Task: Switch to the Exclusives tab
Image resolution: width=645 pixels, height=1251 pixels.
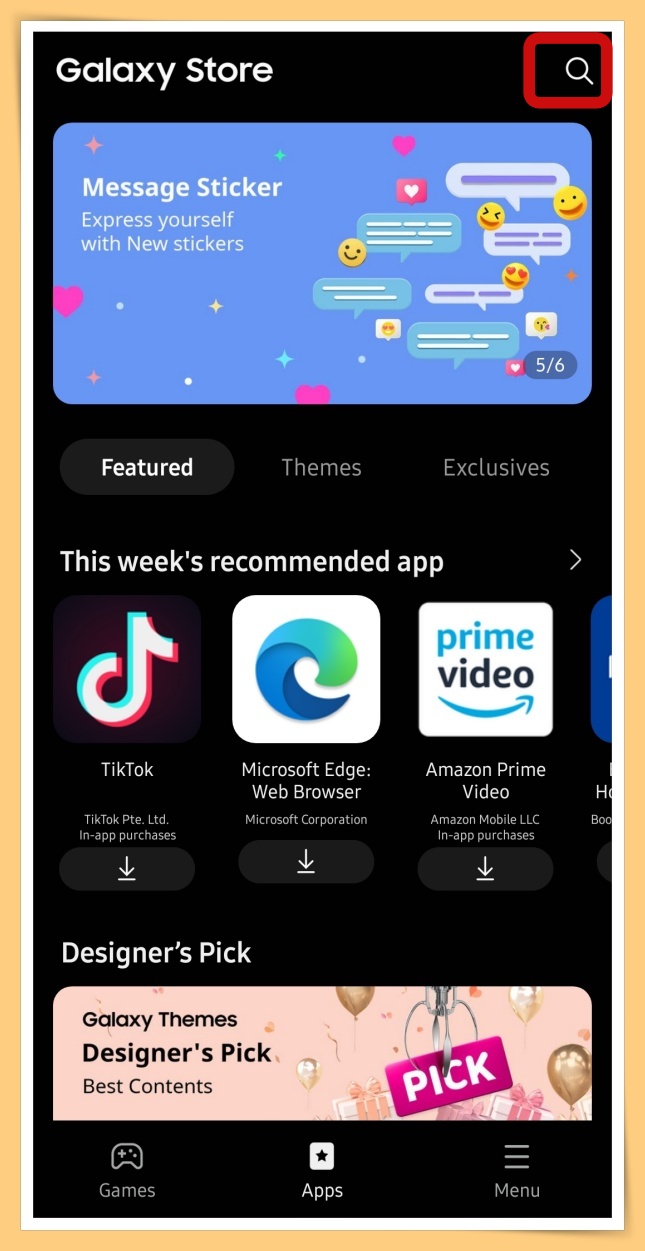Action: [496, 467]
